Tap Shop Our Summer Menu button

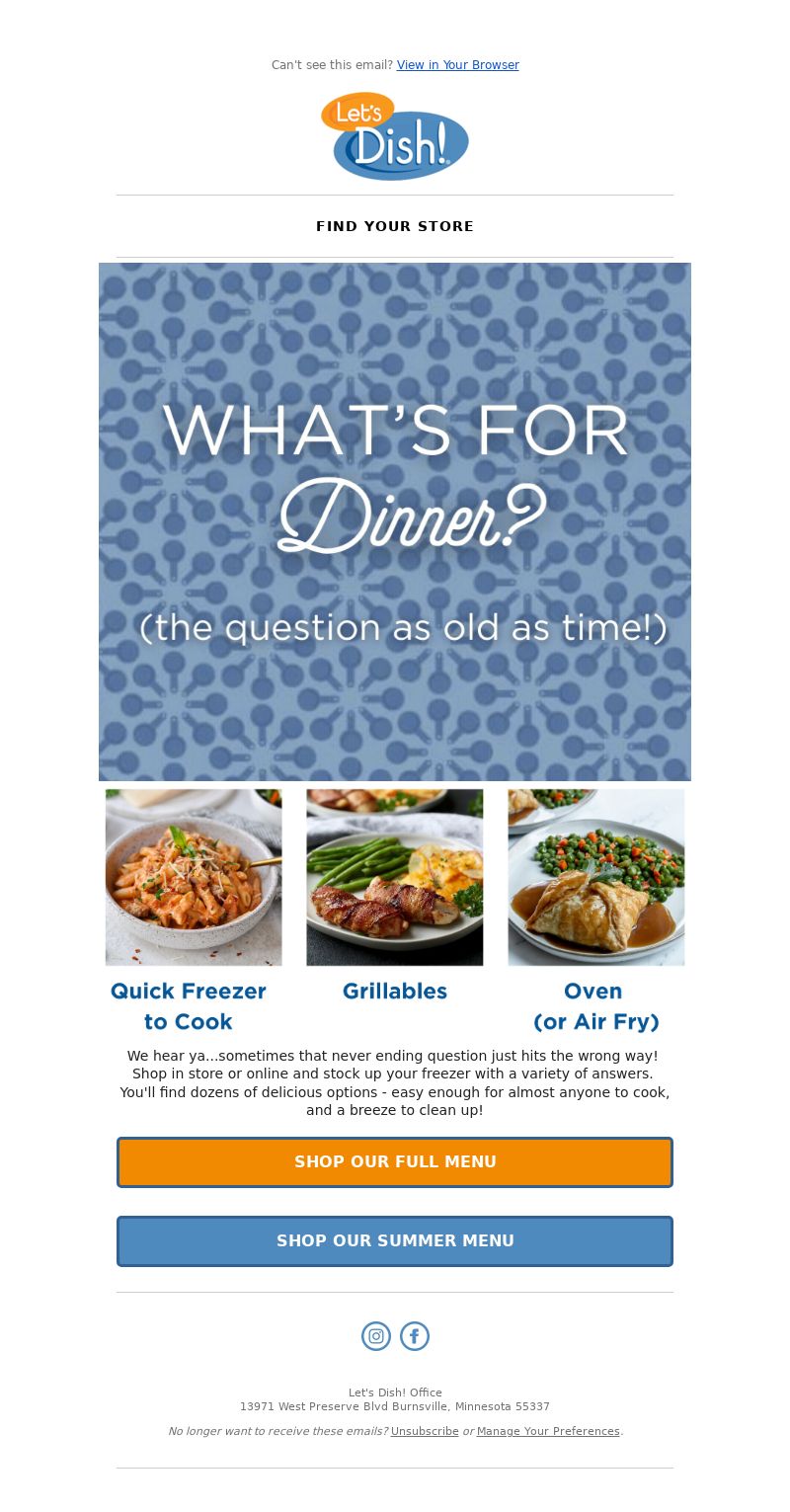[395, 1241]
